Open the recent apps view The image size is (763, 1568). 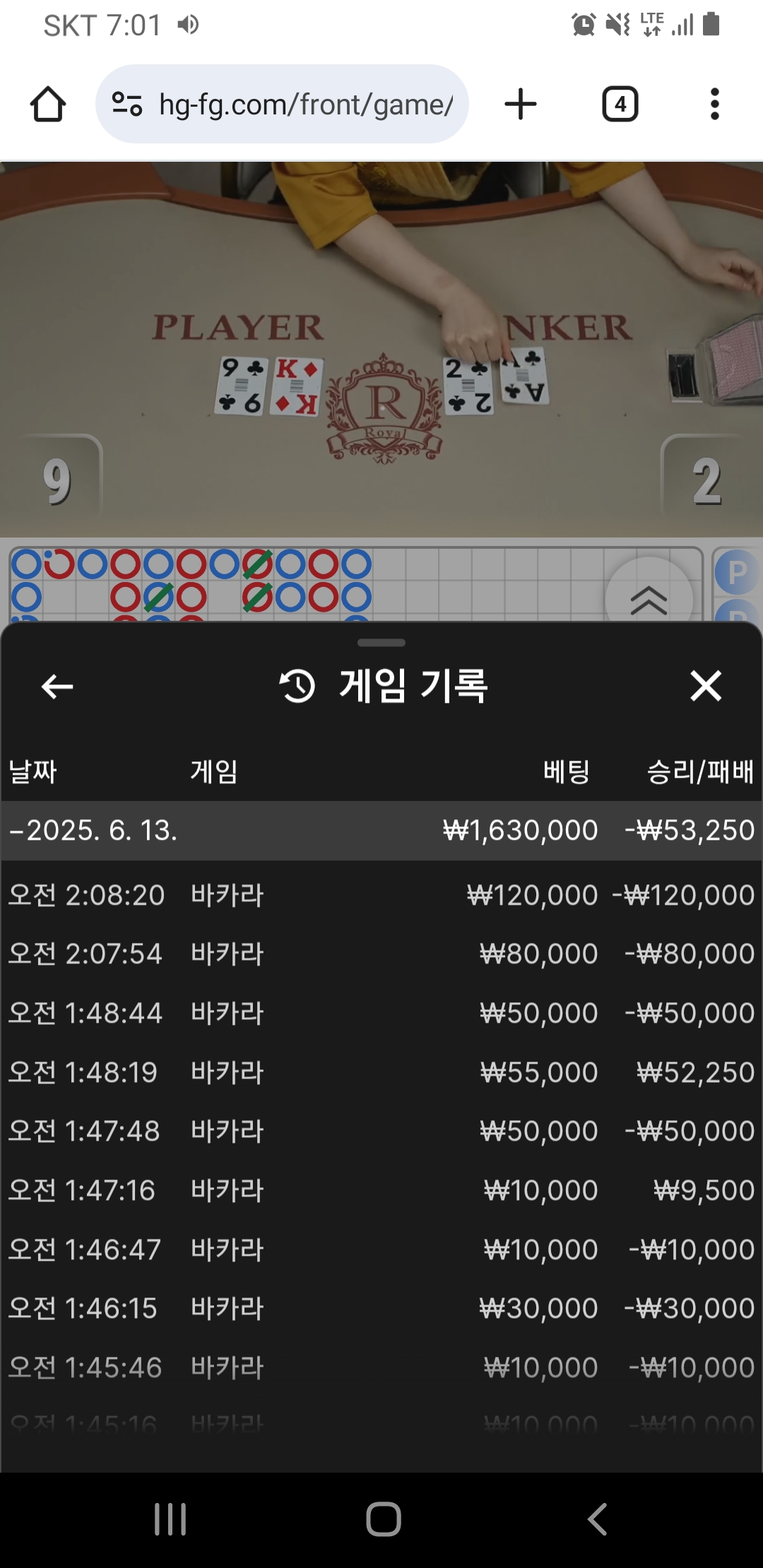[170, 1519]
